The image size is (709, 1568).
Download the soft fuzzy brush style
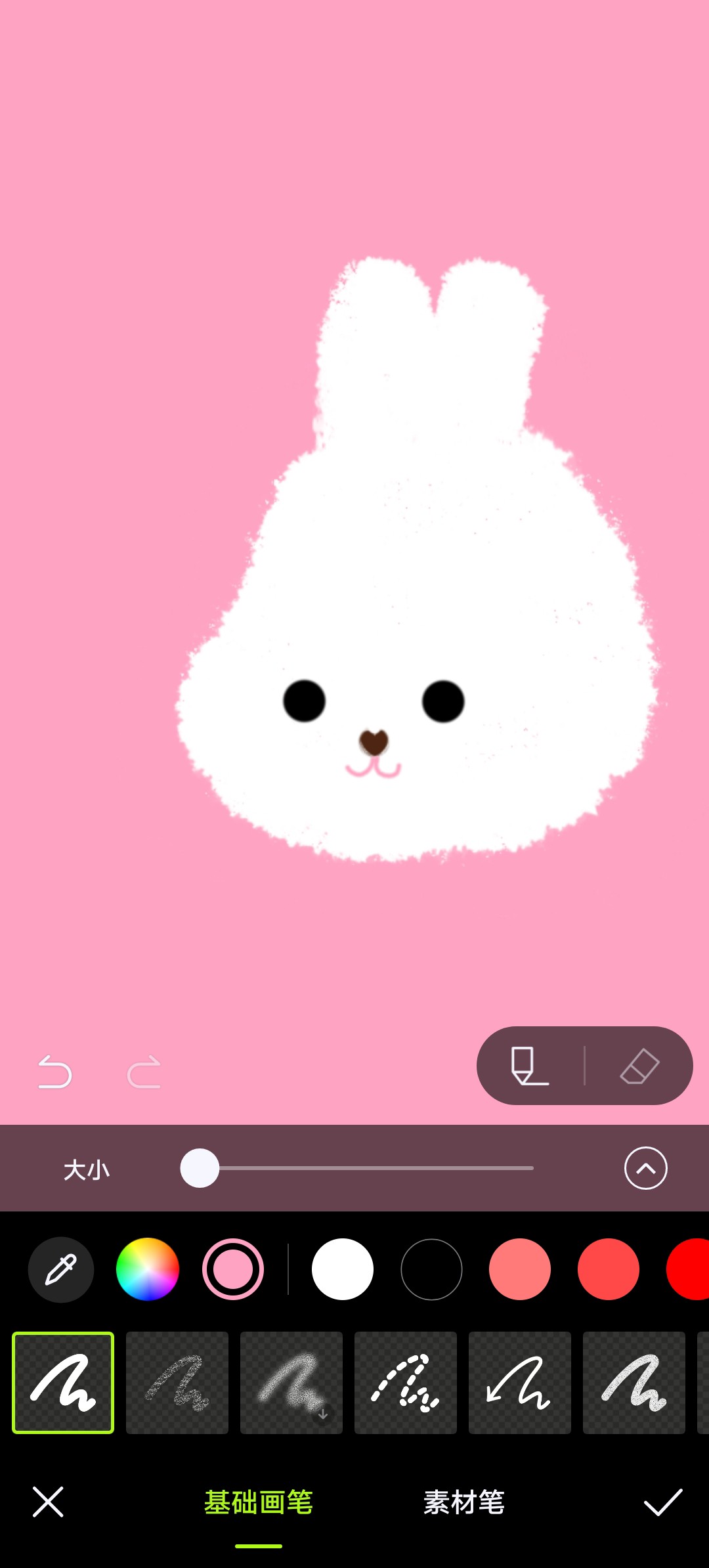tap(291, 1383)
